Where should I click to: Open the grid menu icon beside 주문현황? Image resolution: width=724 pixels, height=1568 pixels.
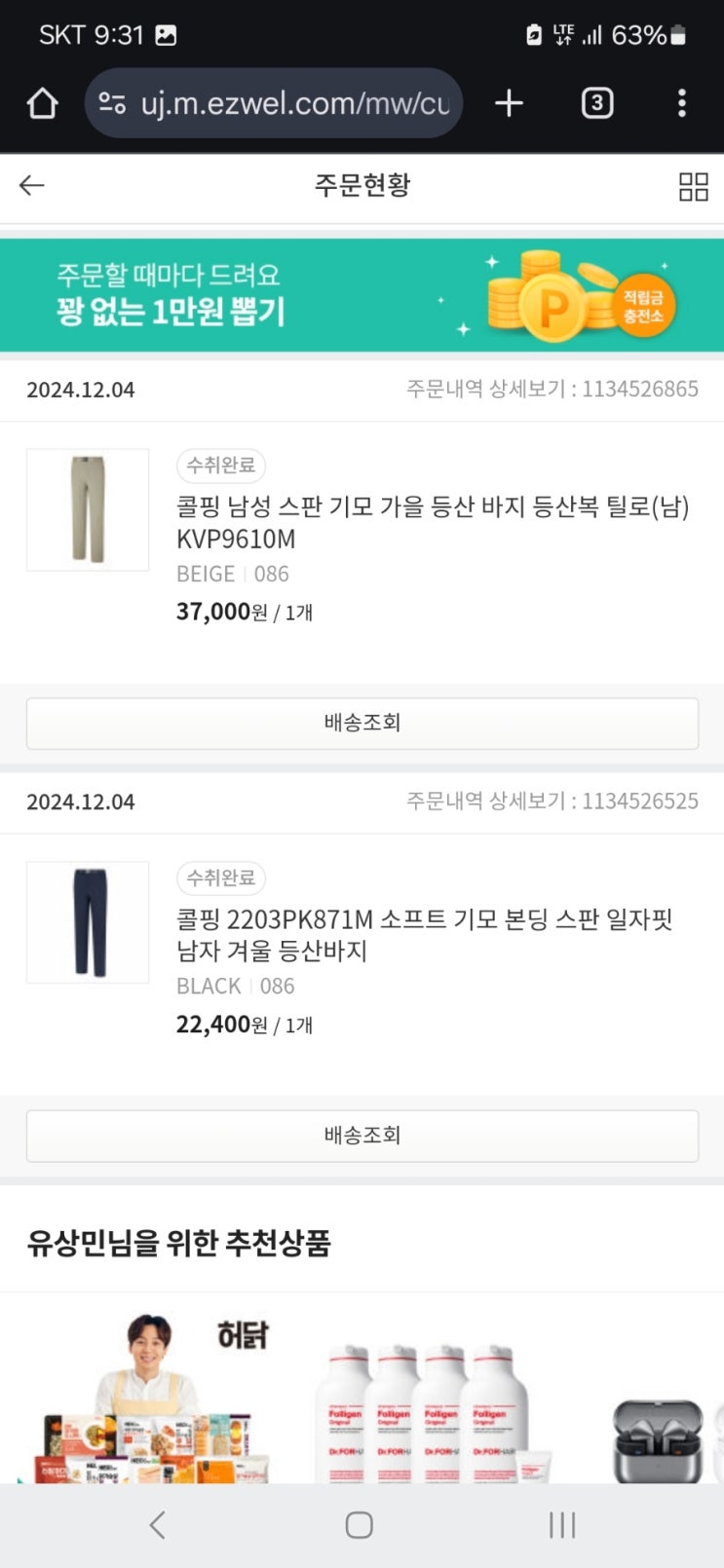tap(693, 186)
